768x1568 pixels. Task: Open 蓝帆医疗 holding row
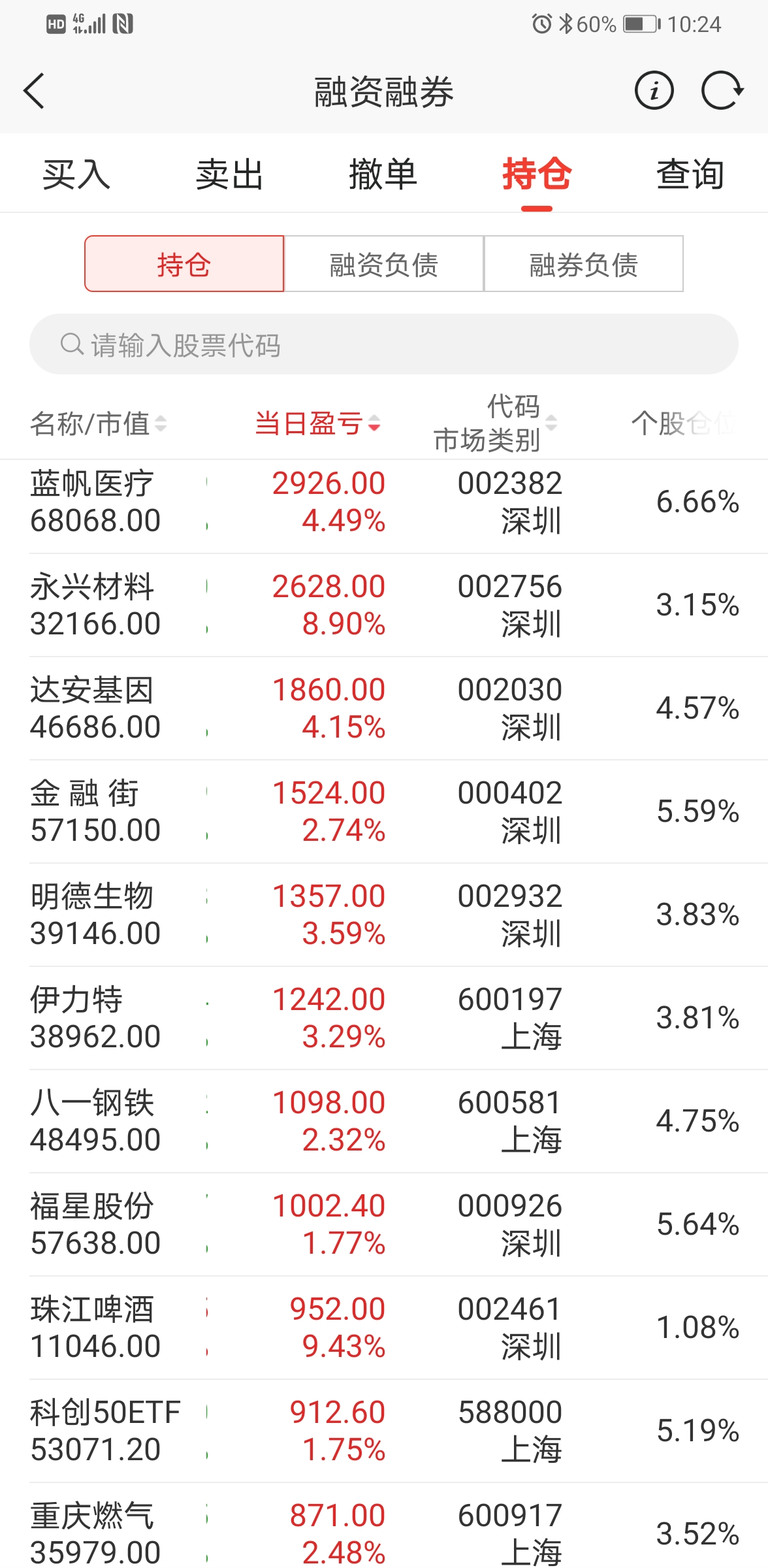tap(384, 502)
